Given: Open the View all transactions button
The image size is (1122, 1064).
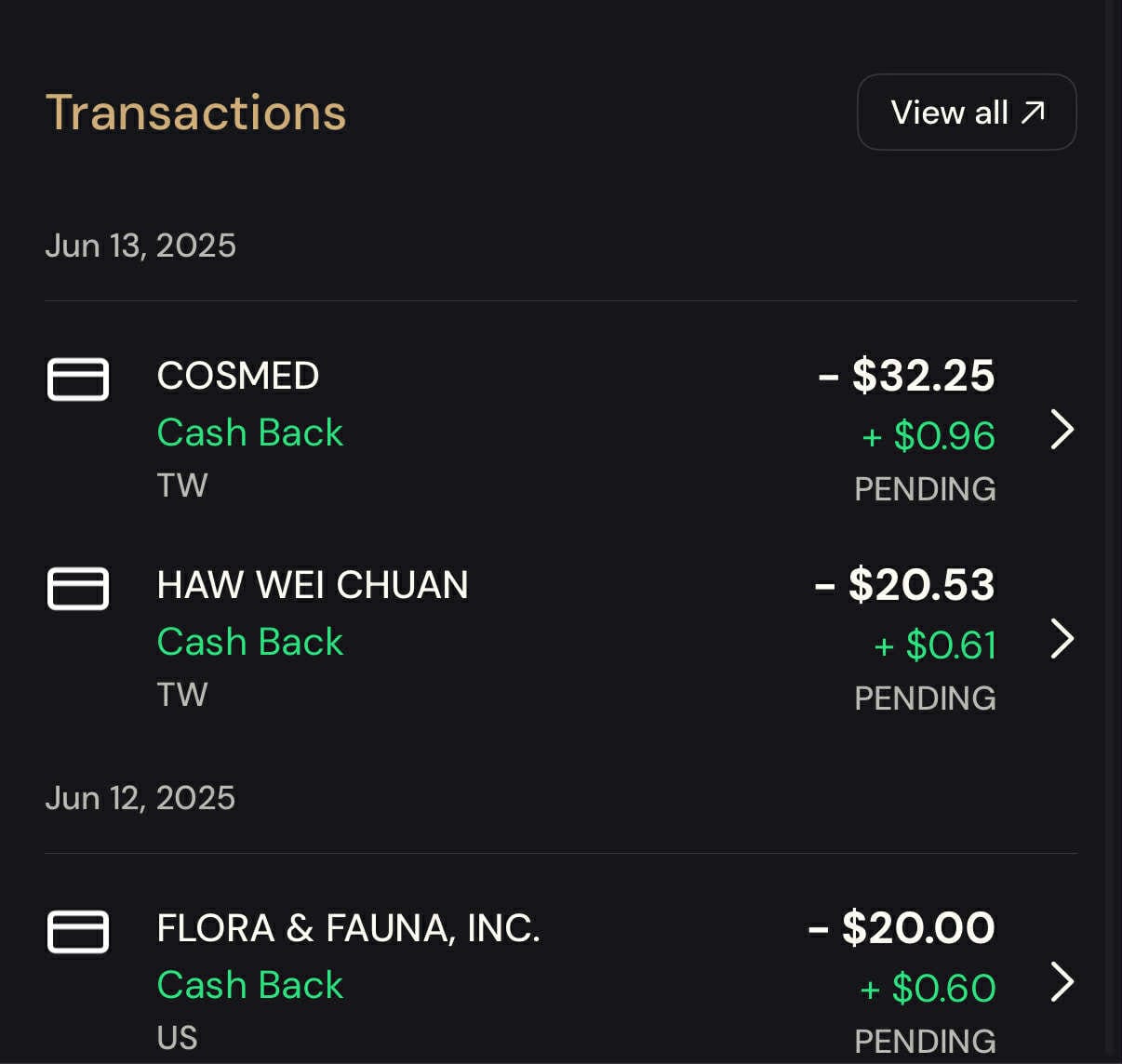Looking at the screenshot, I should pos(966,113).
